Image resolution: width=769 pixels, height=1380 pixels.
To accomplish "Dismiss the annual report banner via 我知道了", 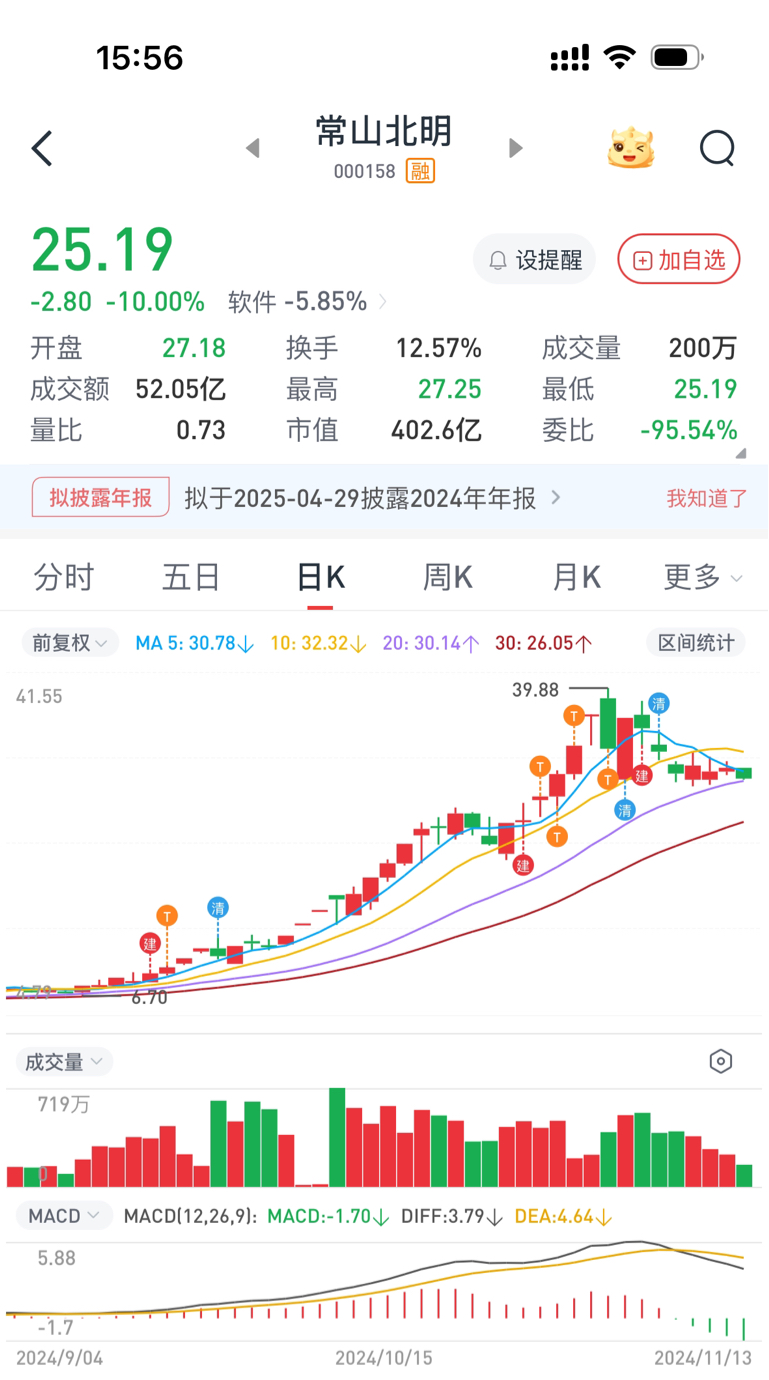I will coord(705,498).
